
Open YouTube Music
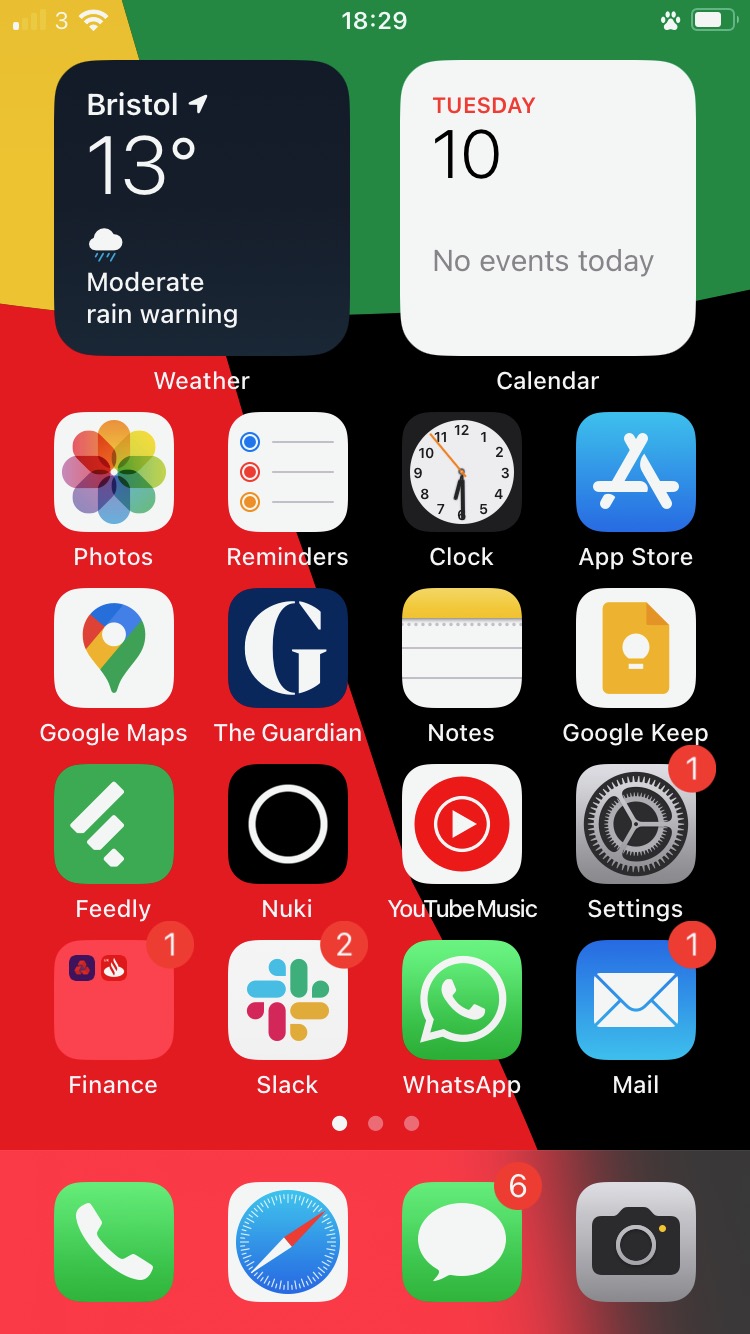click(x=461, y=823)
